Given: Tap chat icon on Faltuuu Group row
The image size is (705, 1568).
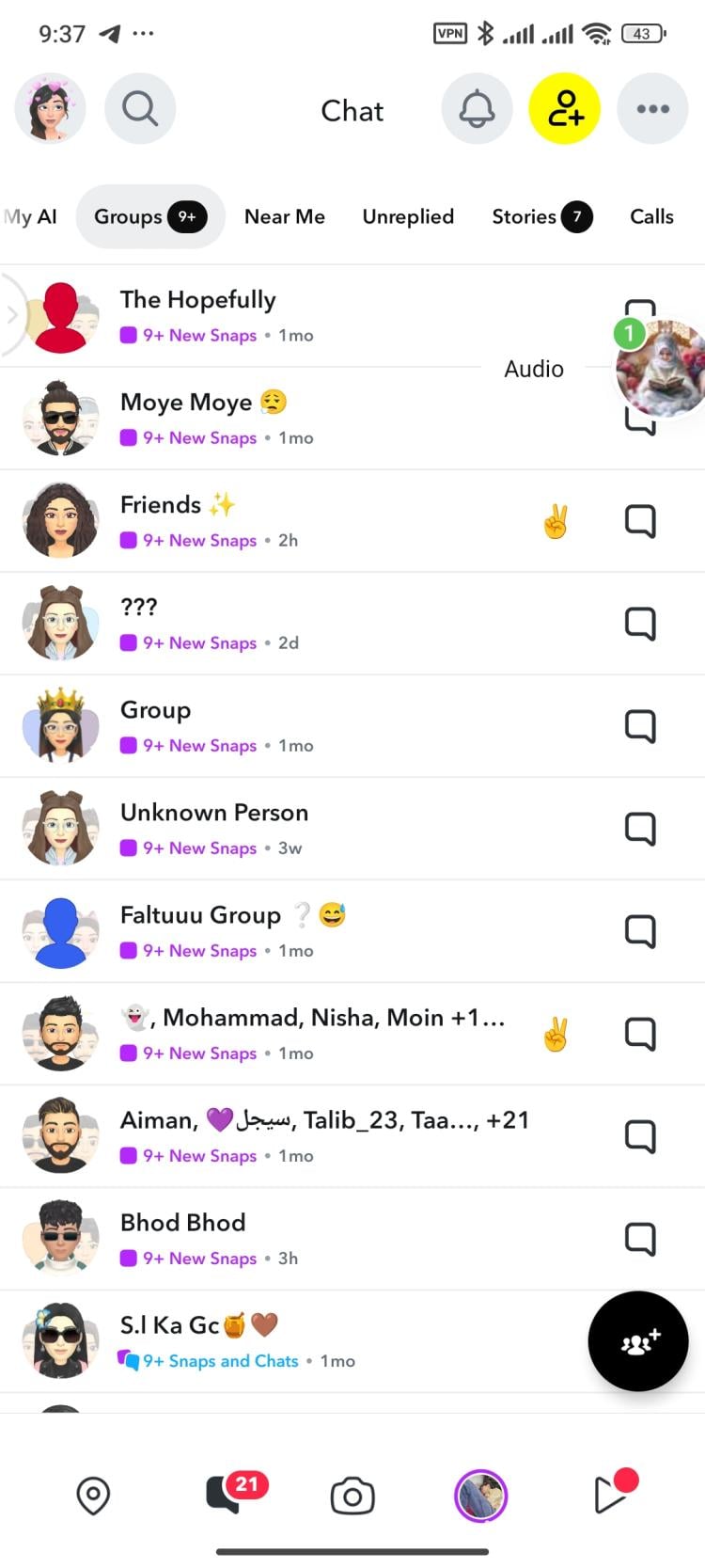Looking at the screenshot, I should coord(640,931).
